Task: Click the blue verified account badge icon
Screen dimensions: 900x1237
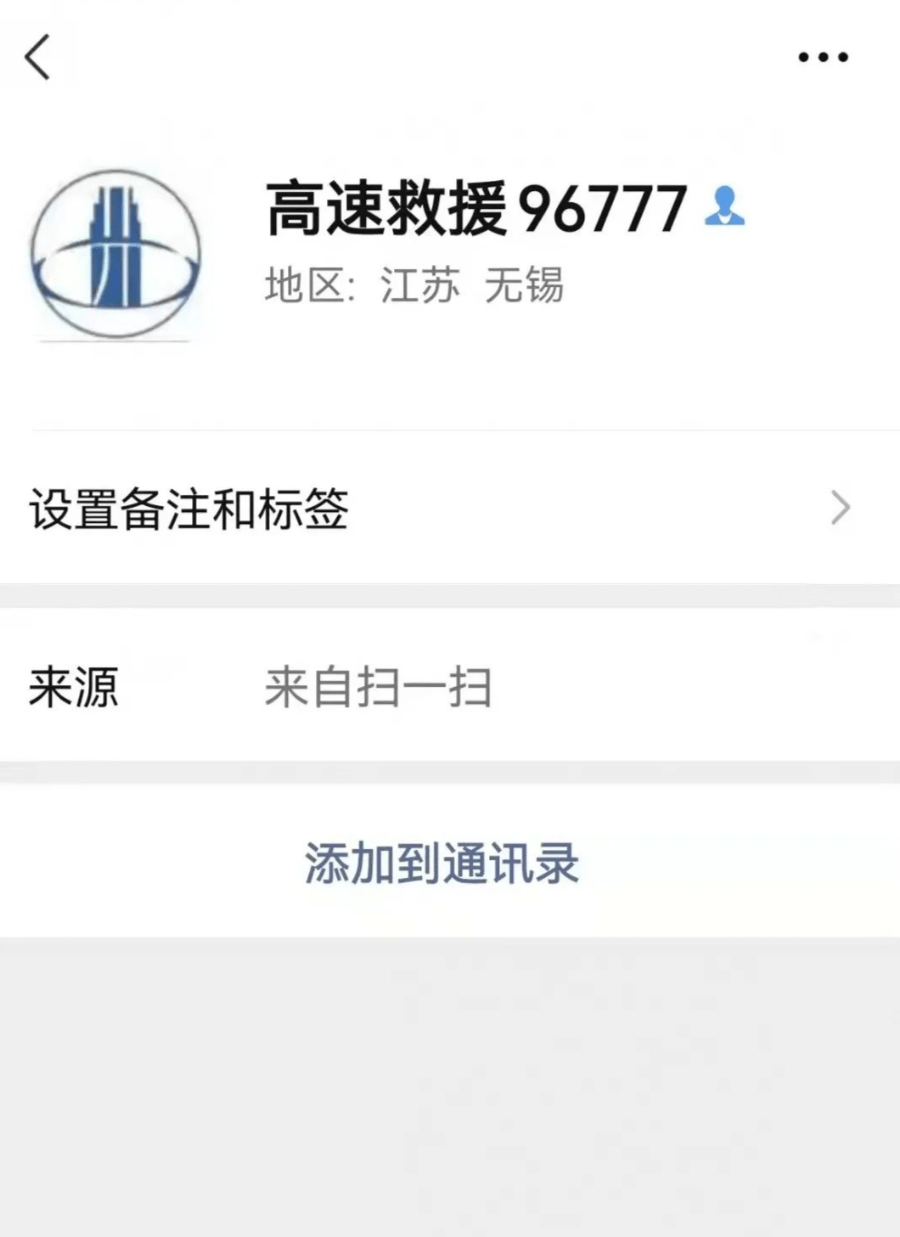Action: coord(725,206)
